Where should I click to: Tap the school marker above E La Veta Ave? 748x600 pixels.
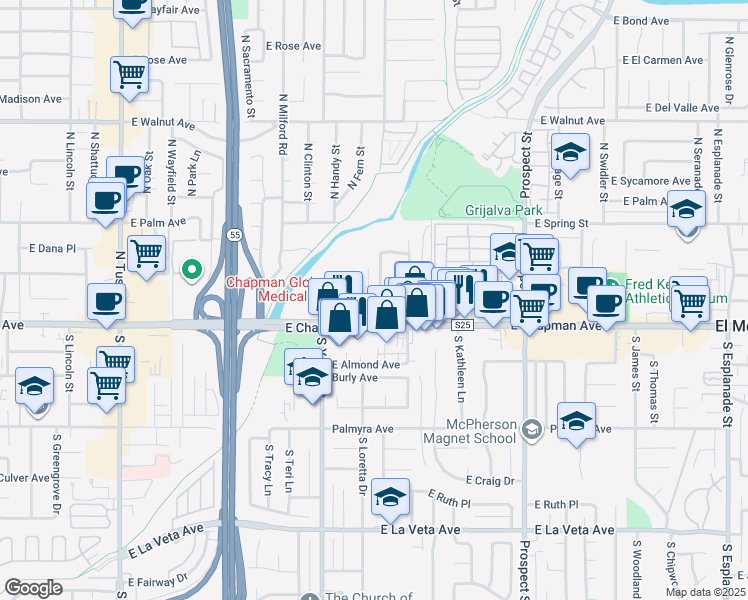(390, 497)
